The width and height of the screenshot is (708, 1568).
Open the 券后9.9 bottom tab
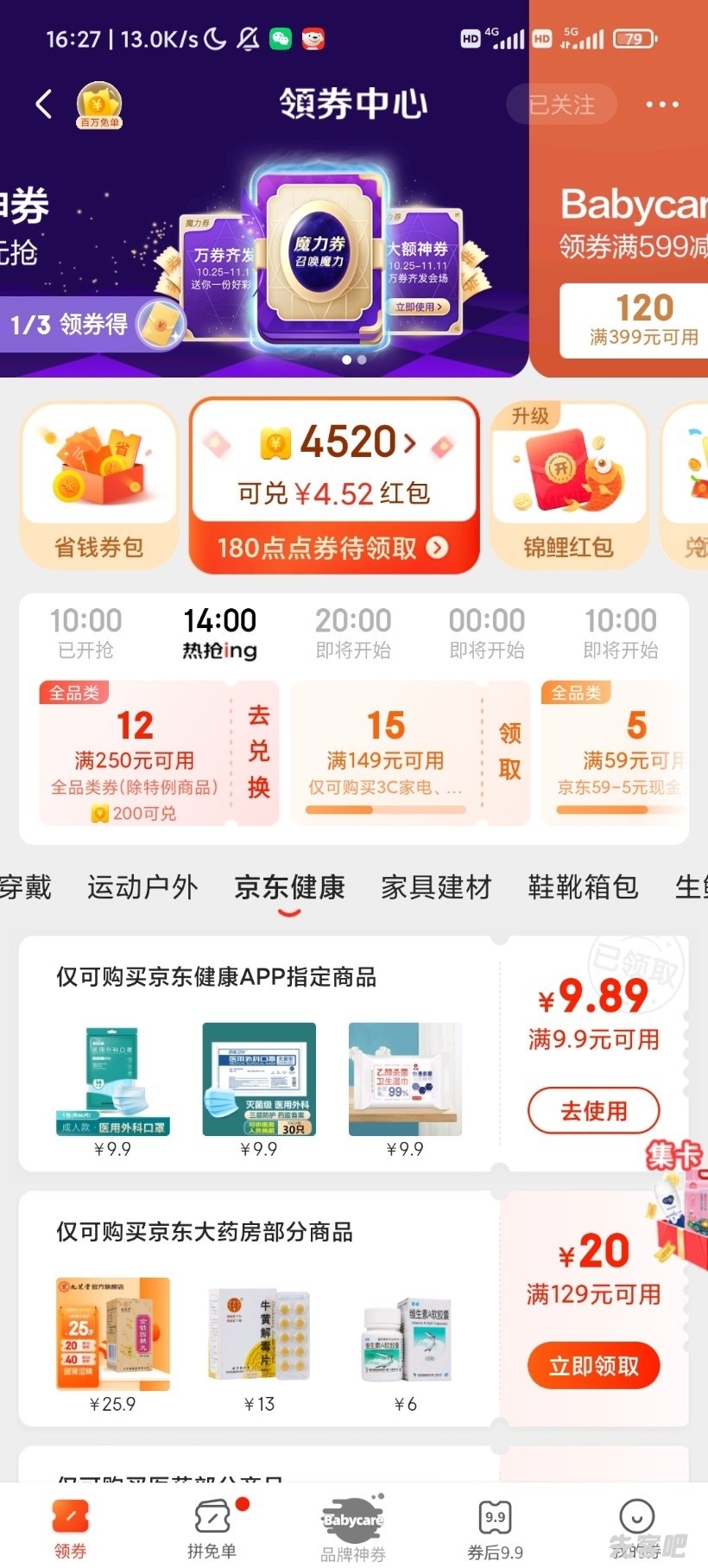click(495, 1529)
